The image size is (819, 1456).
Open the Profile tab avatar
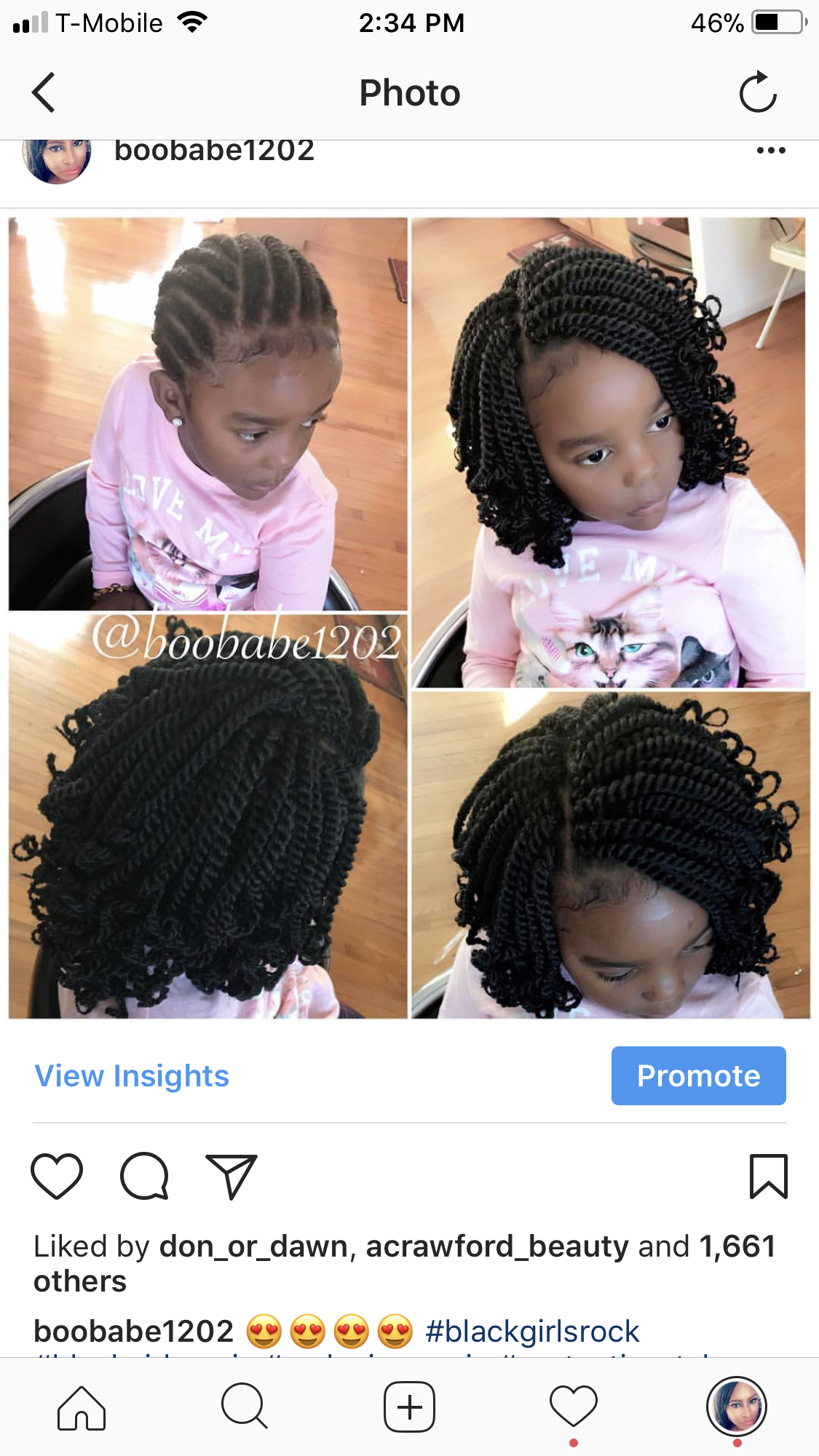(x=737, y=1407)
